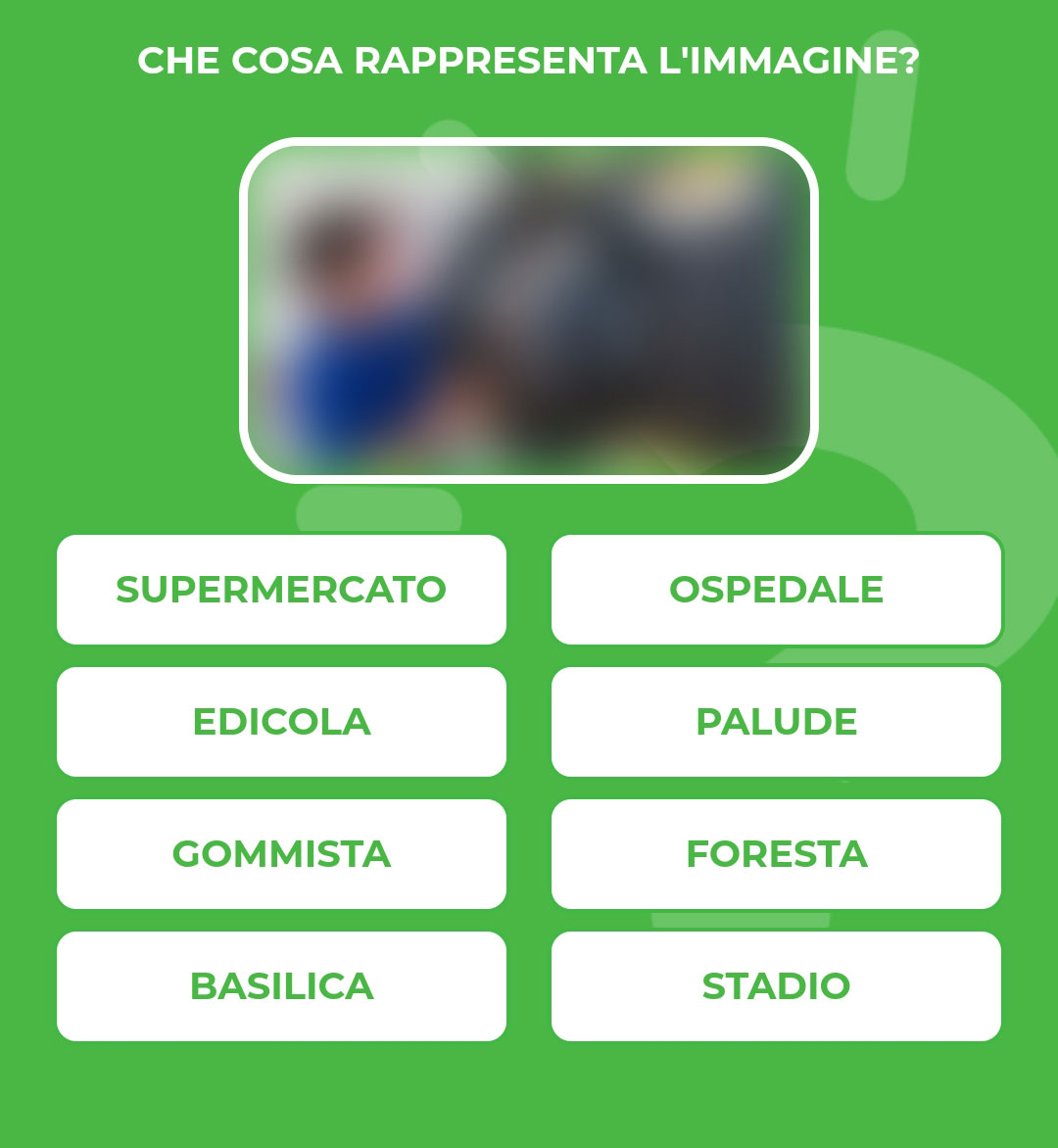The height and width of the screenshot is (1148, 1058).
Task: Answer with GOMMISTA
Action: point(281,854)
